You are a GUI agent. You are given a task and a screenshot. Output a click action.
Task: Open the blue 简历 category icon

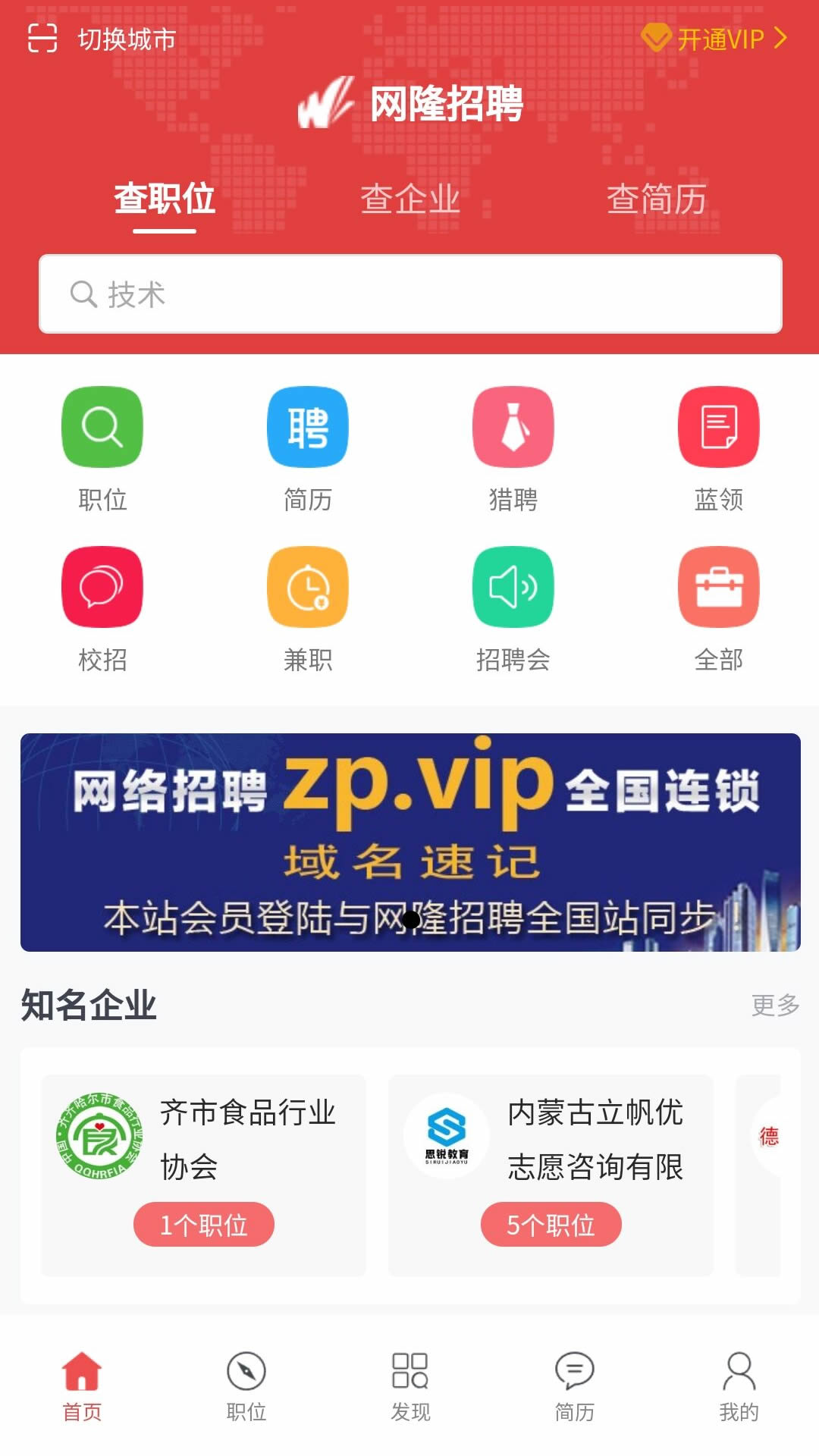coord(308,427)
